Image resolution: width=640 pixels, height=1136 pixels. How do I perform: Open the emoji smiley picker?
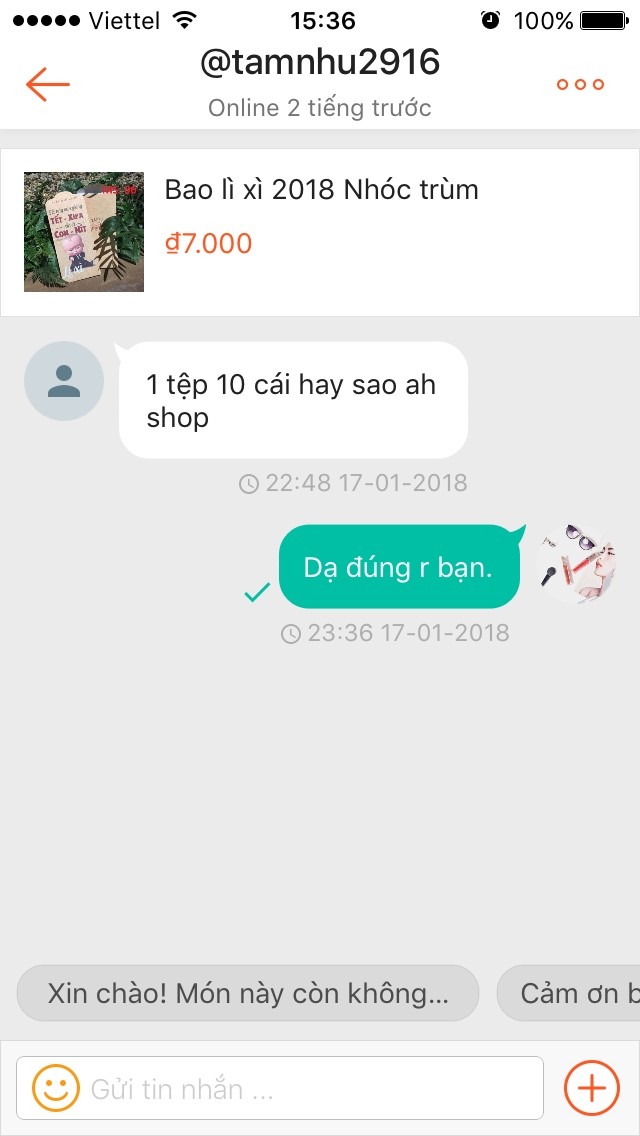click(55, 1087)
